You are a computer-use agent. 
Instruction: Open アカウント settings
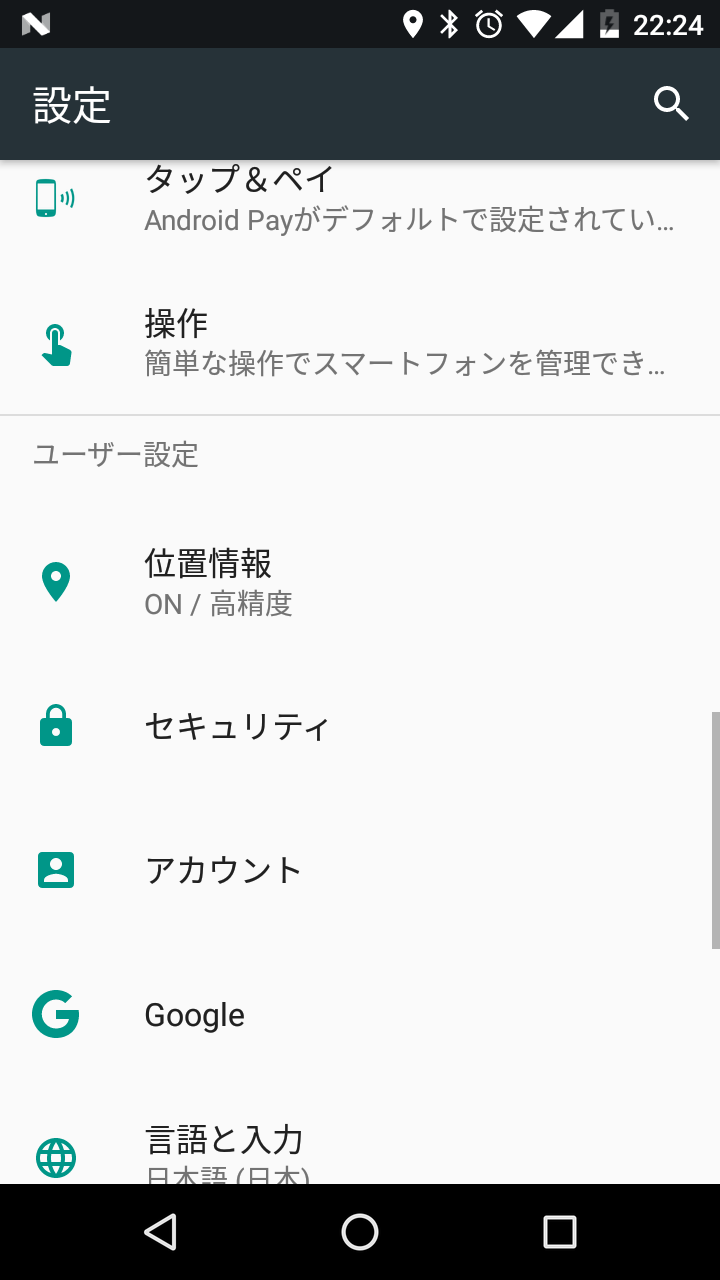click(360, 870)
